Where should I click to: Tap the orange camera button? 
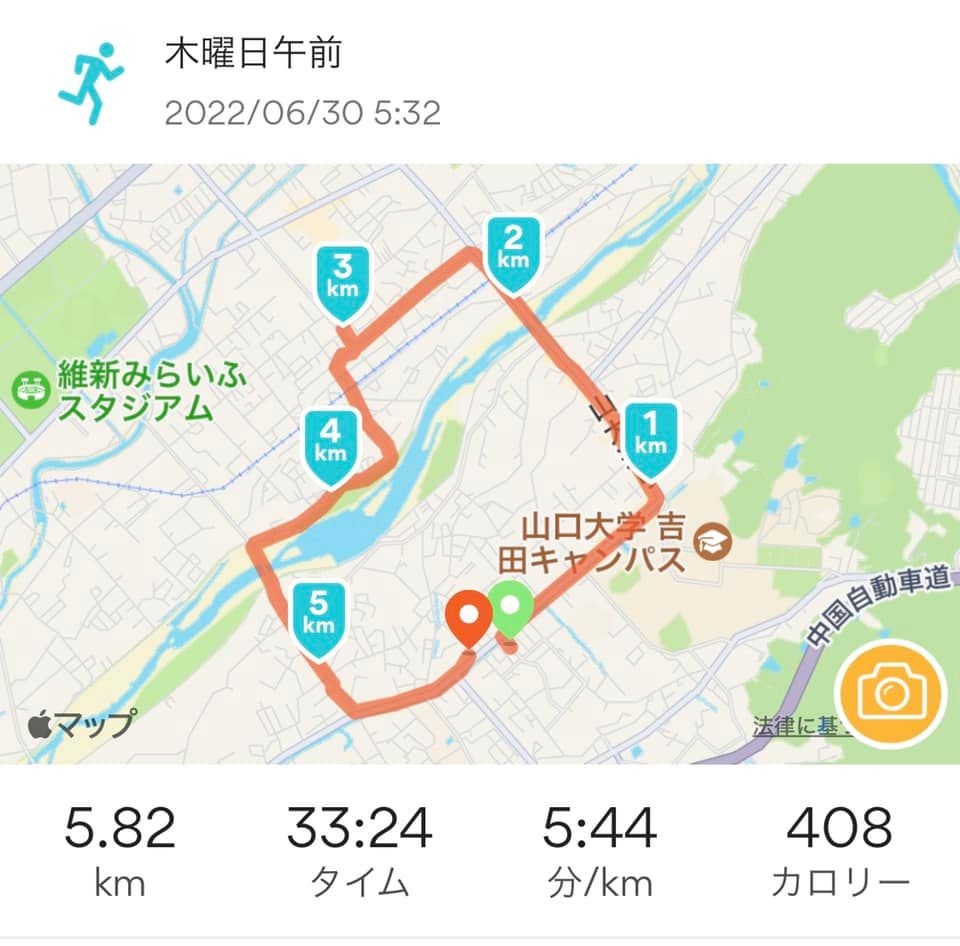tap(888, 695)
